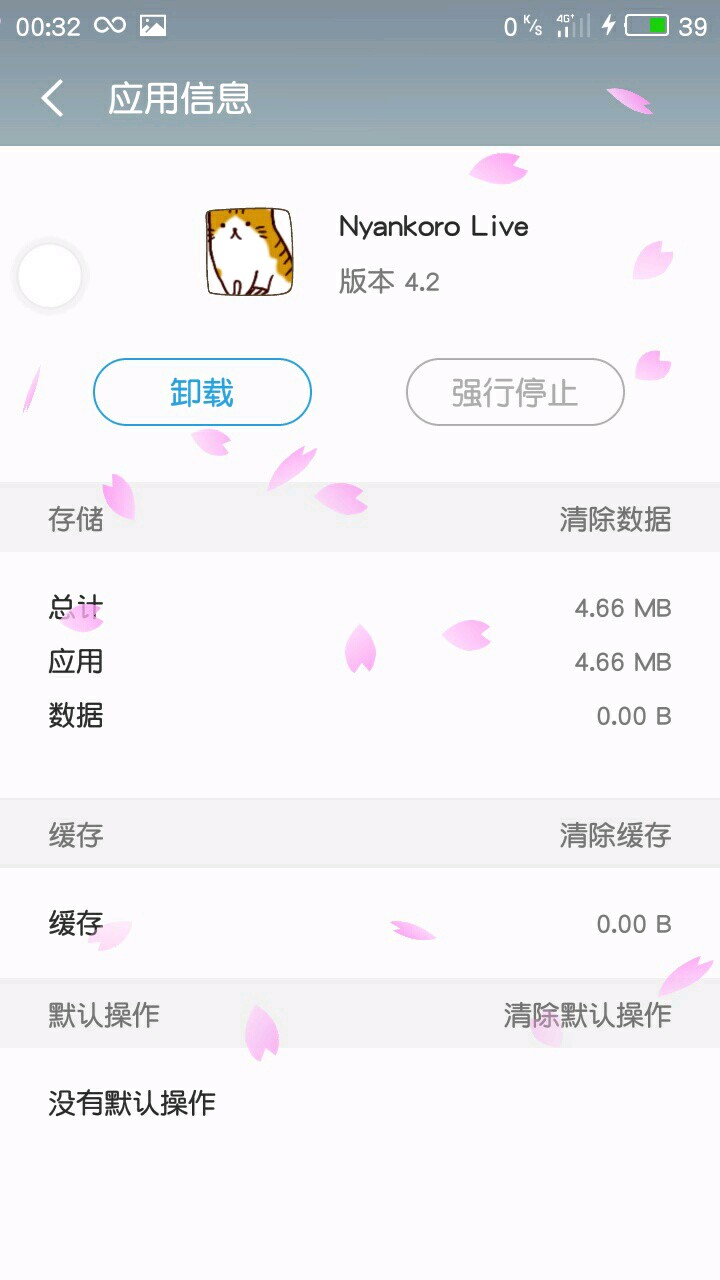Select 清除默认操作 to reset defaults
The height and width of the screenshot is (1280, 720).
point(587,1015)
